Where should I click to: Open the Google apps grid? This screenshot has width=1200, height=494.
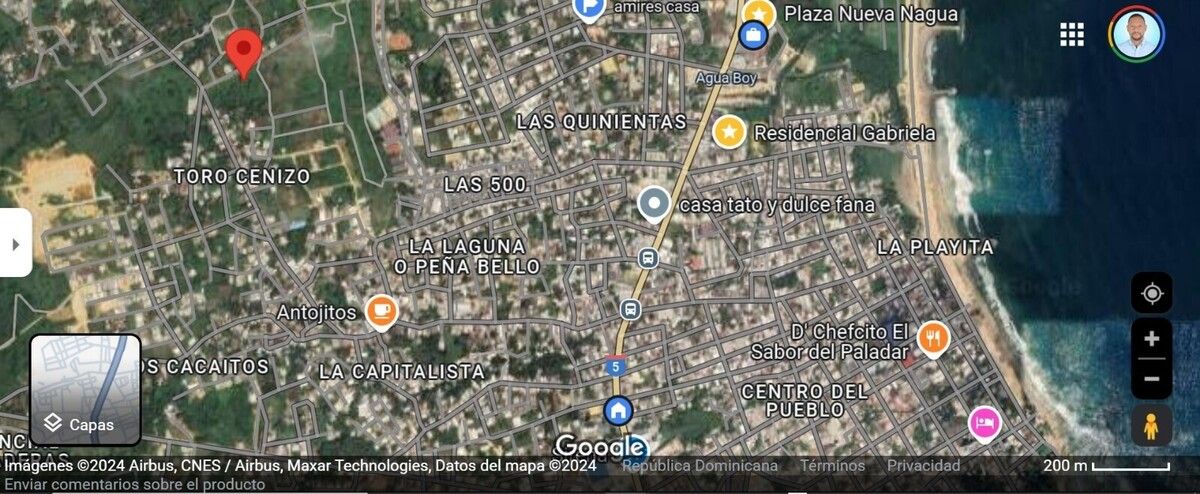coord(1072,35)
